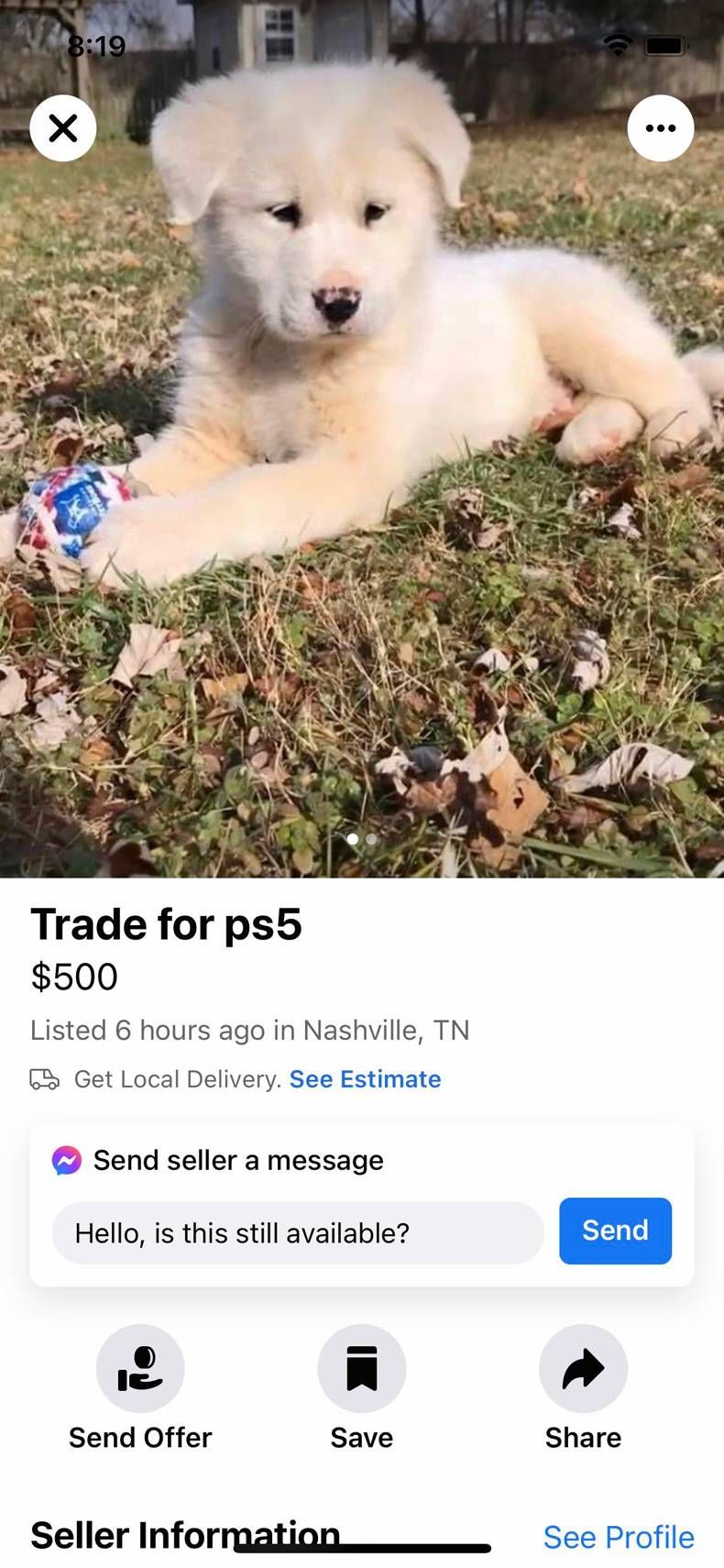Close the listing with the X button
Viewport: 724px width, 1568px height.
tap(62, 128)
